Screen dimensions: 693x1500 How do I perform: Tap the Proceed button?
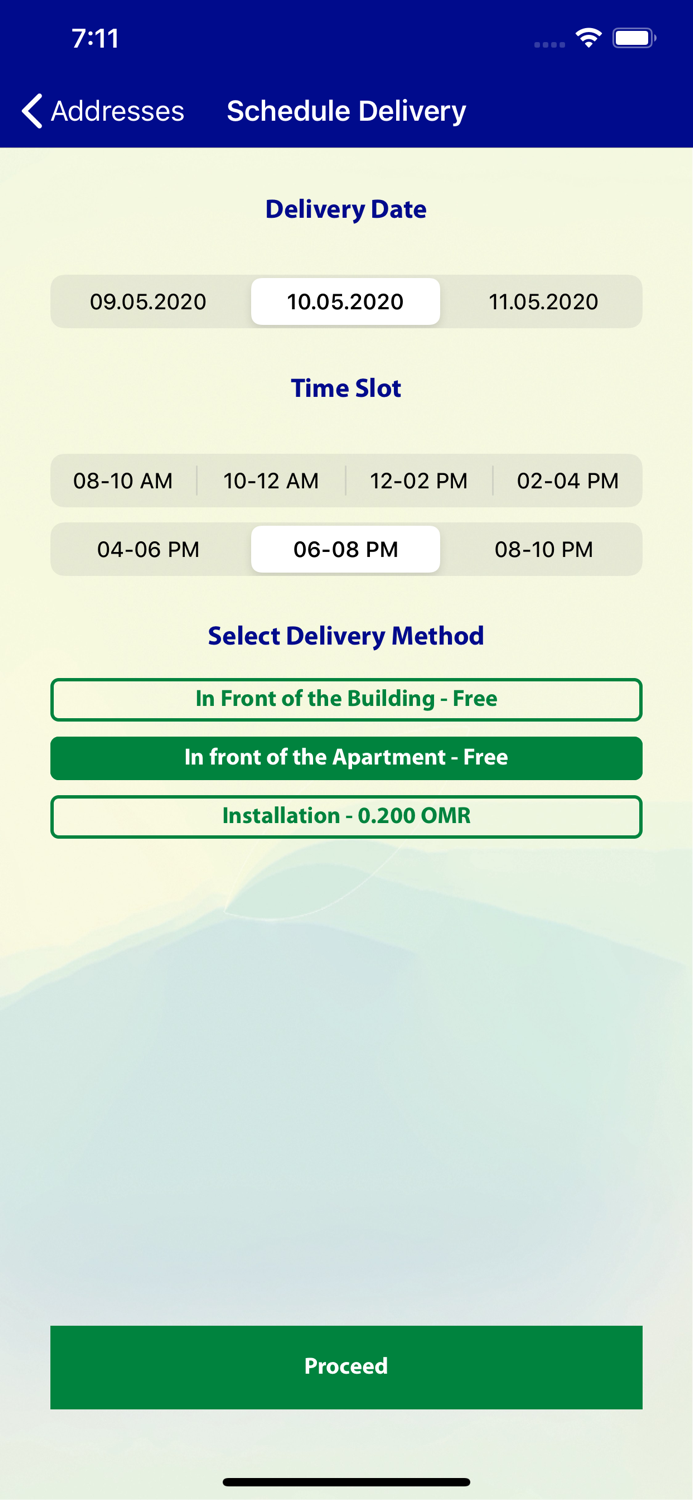(346, 1367)
